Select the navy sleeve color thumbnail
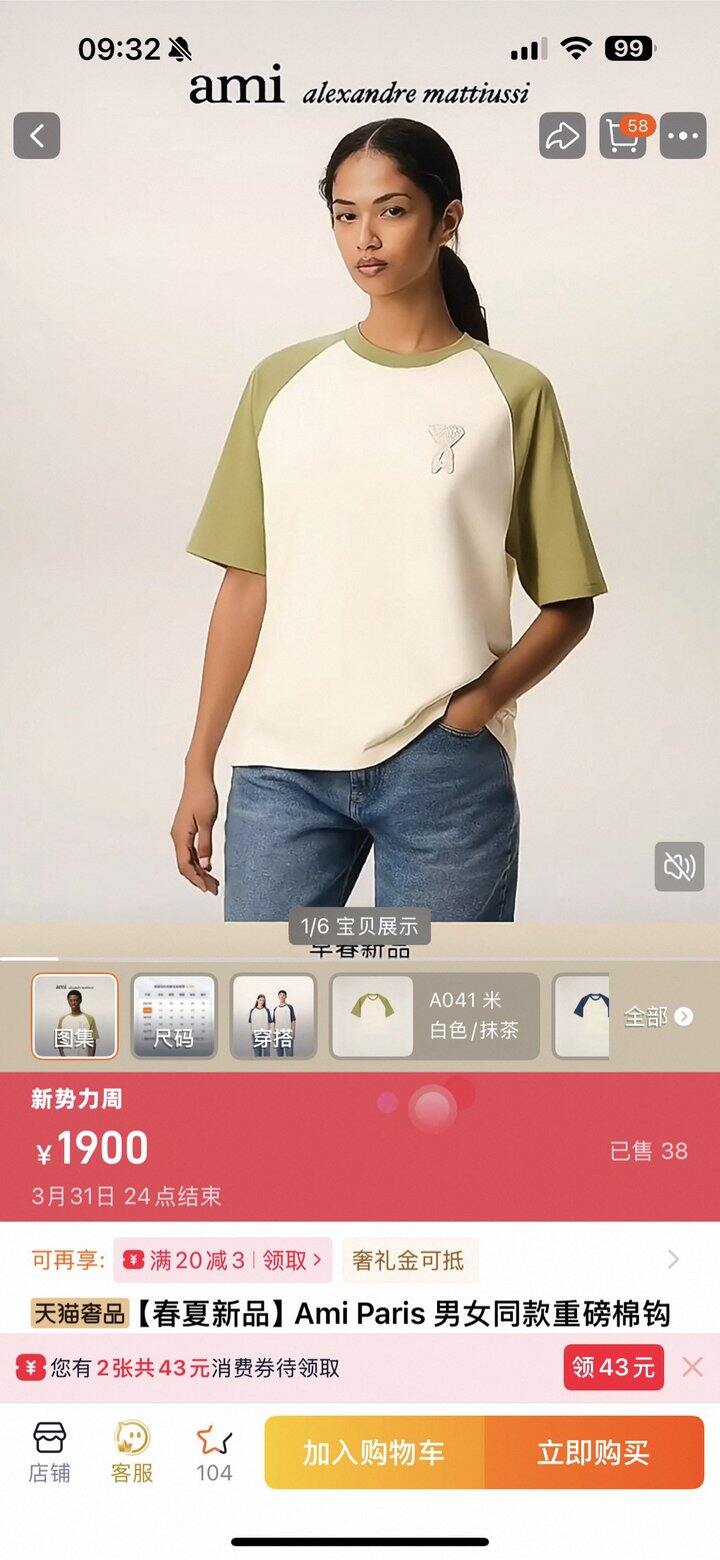 (582, 1016)
